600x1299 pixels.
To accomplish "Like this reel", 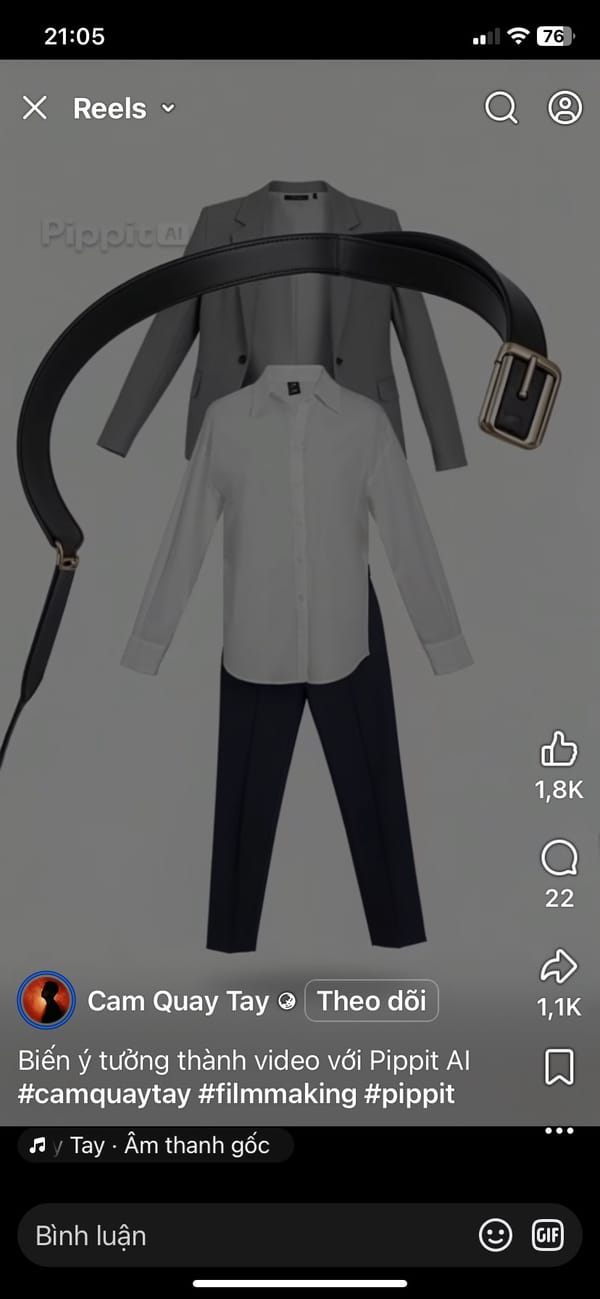I will coord(559,749).
